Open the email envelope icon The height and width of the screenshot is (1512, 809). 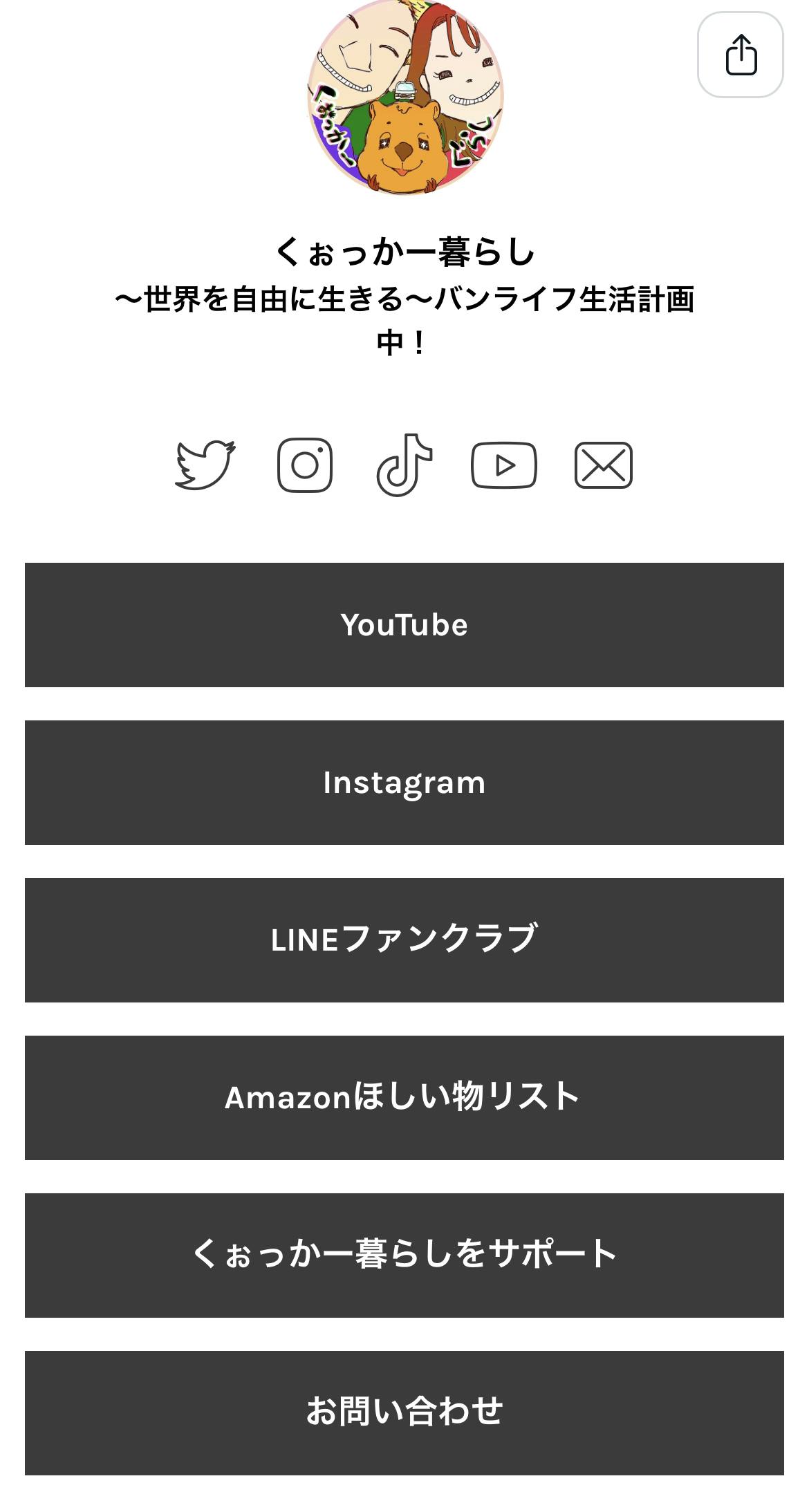(x=604, y=465)
